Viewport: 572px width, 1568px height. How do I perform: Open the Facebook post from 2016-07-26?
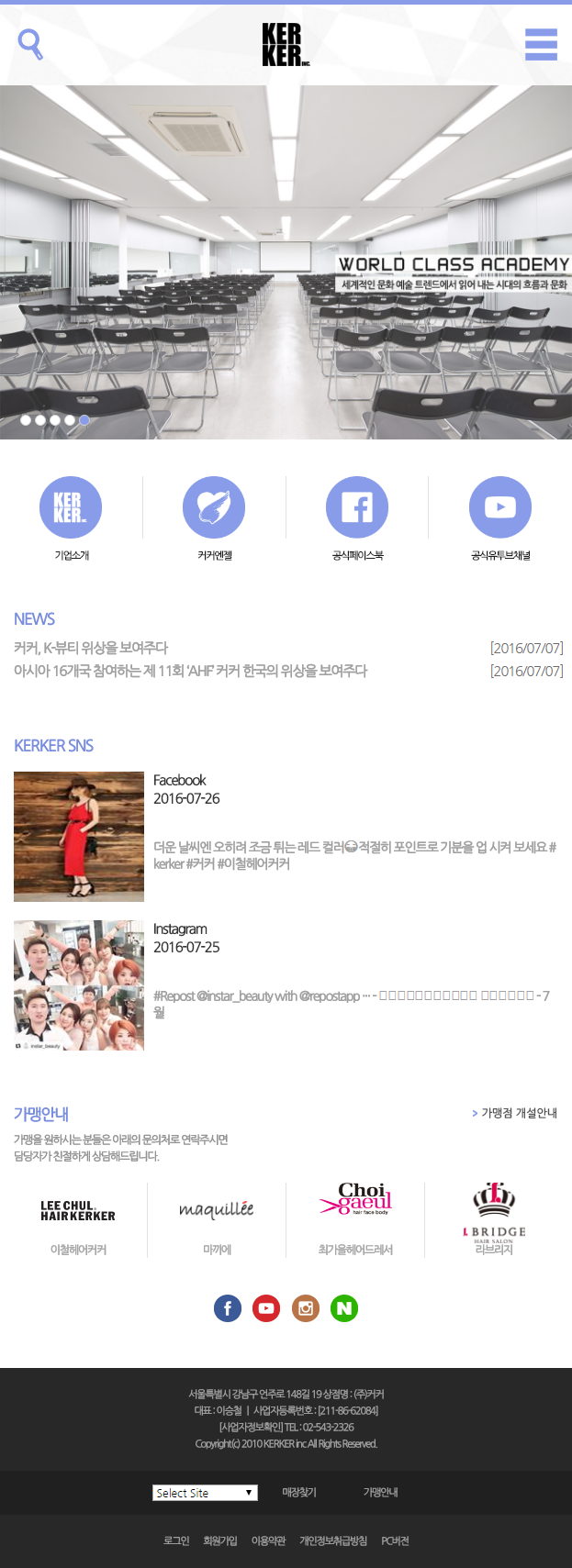tap(79, 837)
